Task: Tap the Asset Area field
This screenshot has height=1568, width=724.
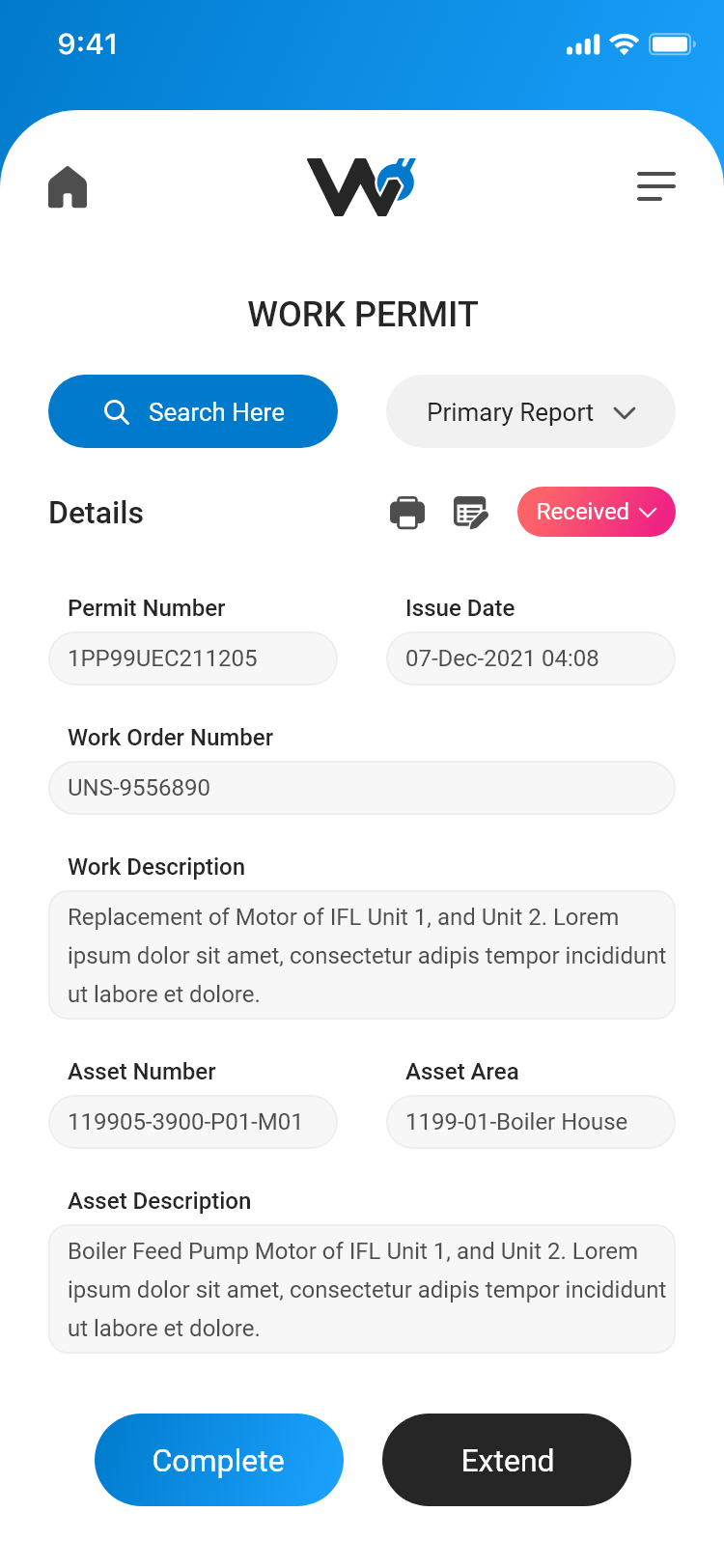Action: pos(531,1122)
